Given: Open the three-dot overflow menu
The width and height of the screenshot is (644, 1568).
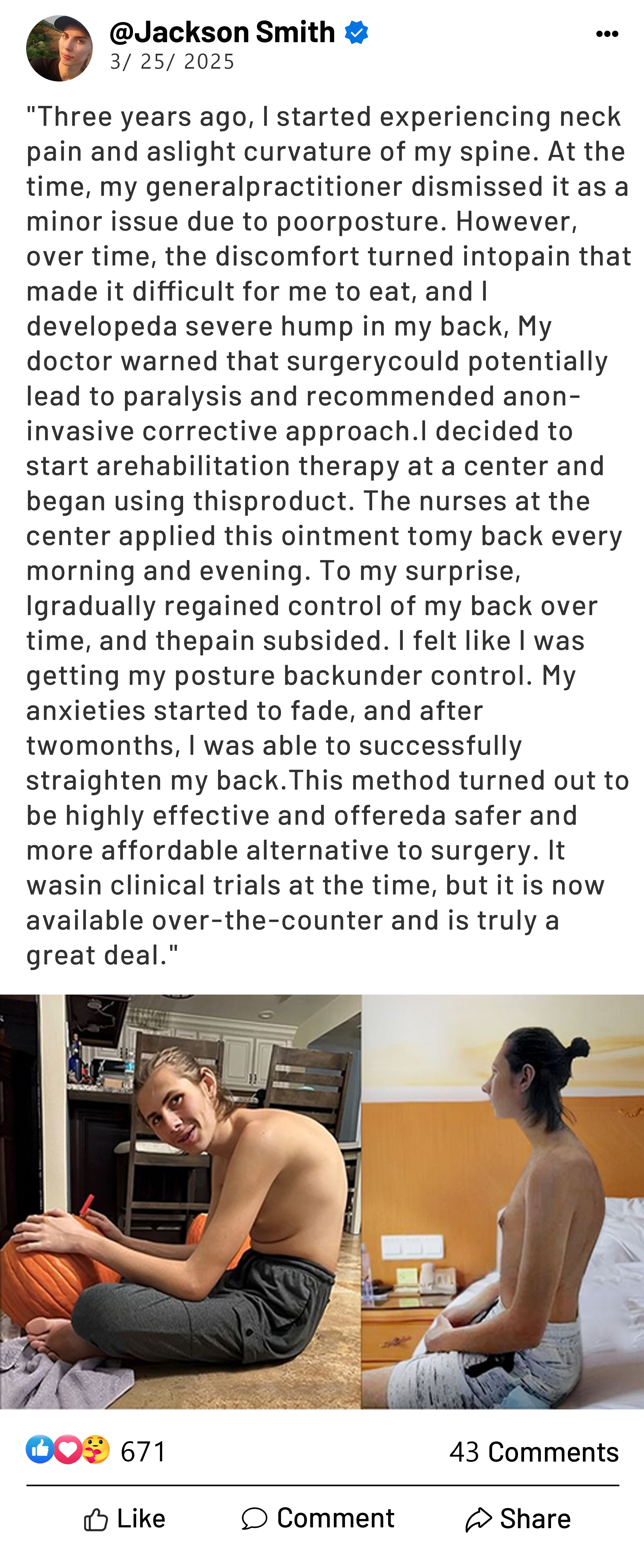Looking at the screenshot, I should 606,34.
